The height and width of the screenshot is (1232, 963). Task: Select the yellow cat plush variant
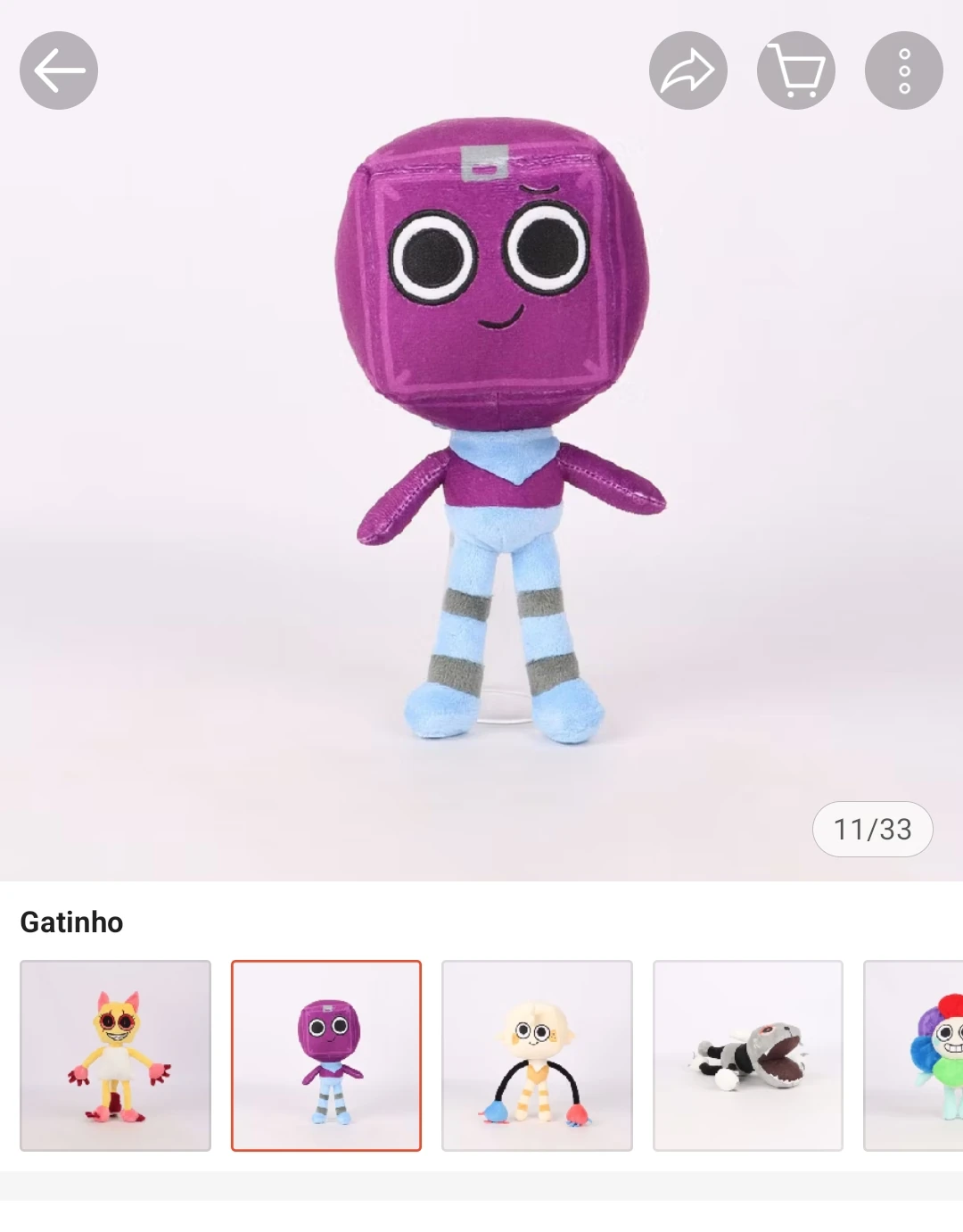tap(116, 1055)
